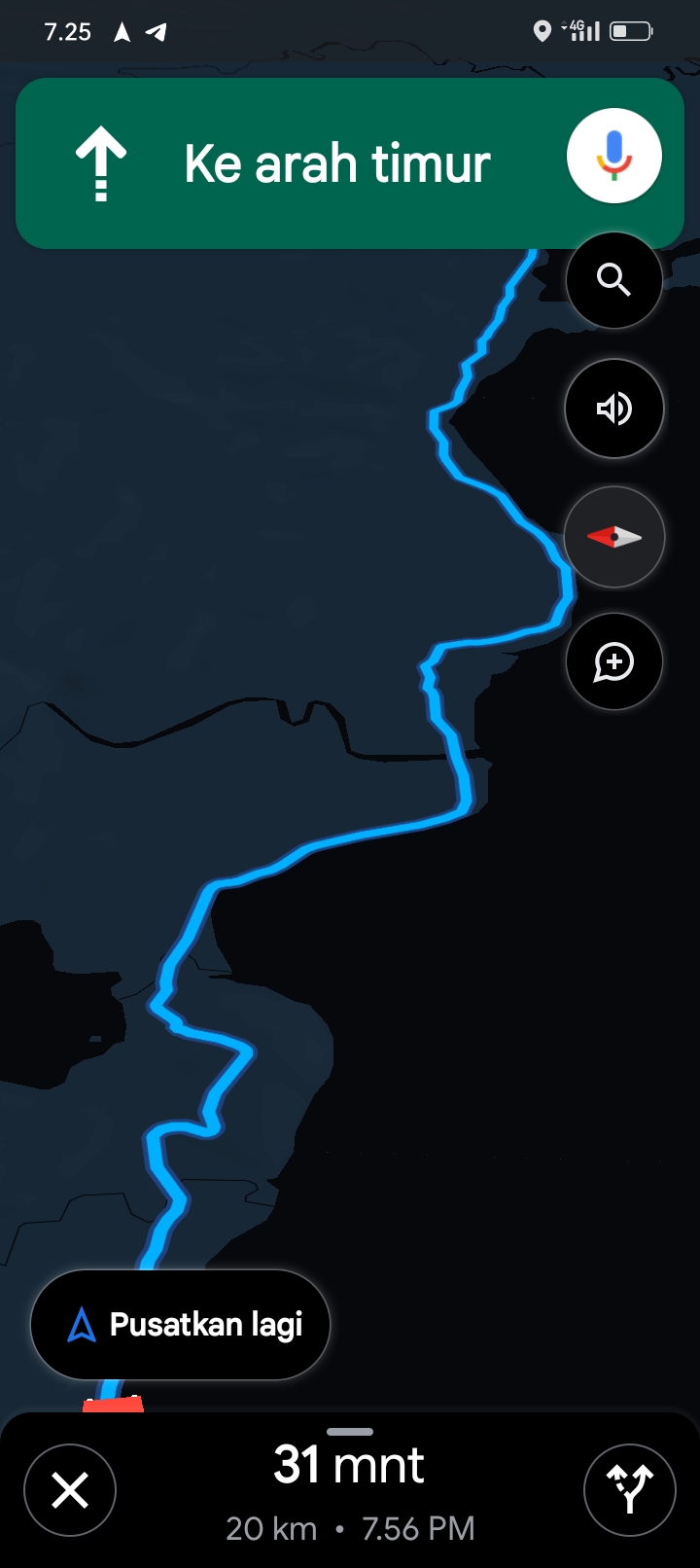The height and width of the screenshot is (1568, 700).
Task: Tap the compass to reorient the map
Action: 613,537
